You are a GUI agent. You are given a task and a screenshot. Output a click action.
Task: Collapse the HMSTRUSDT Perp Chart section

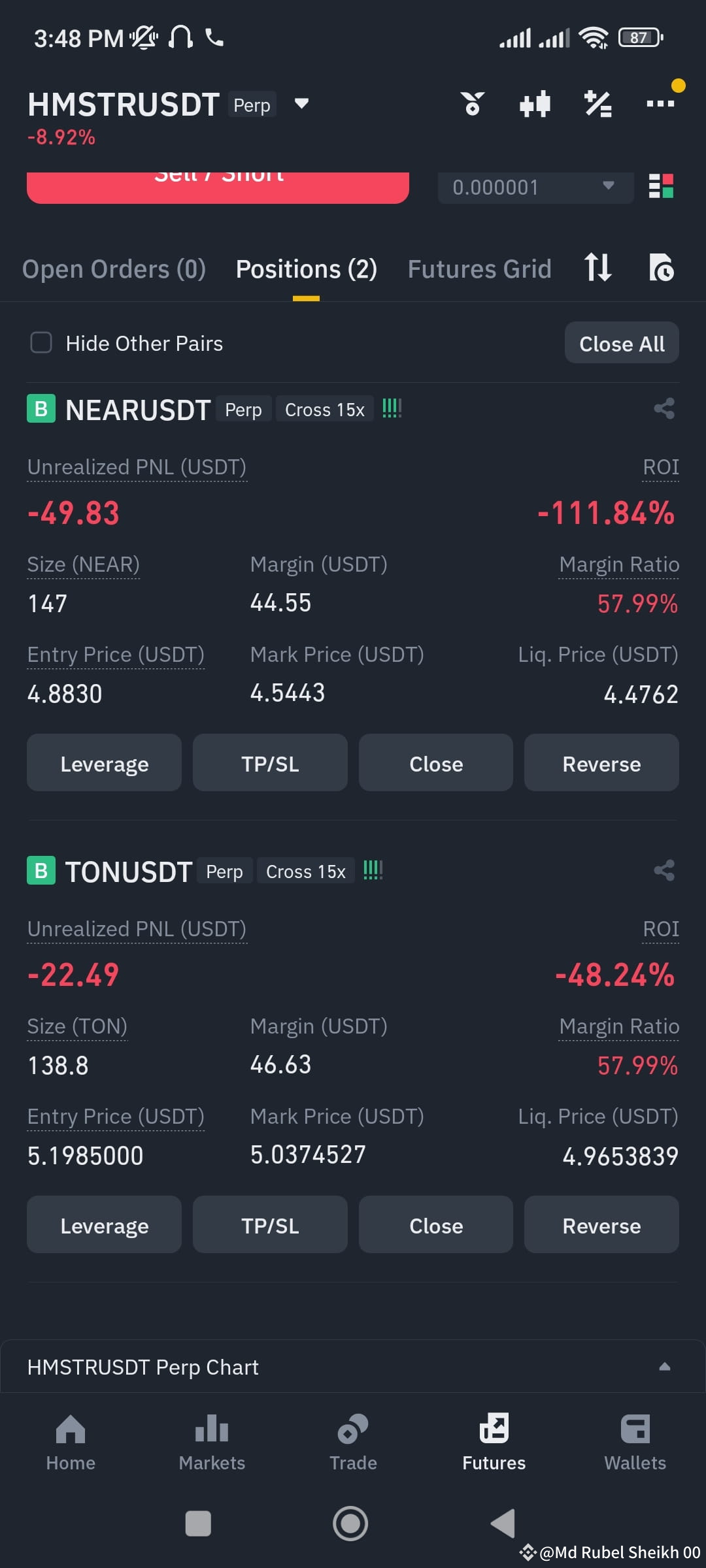tap(665, 1365)
